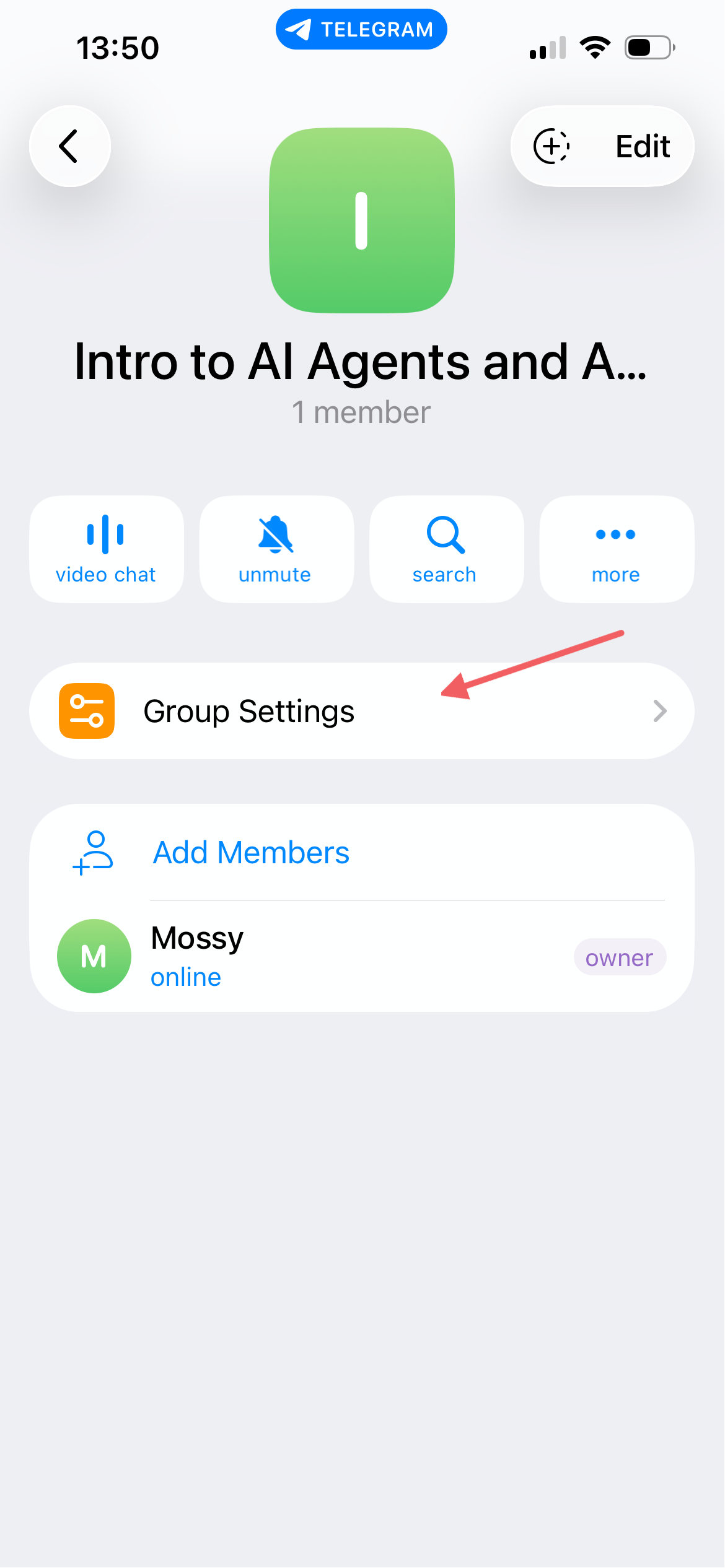Unmute group notifications

(276, 549)
